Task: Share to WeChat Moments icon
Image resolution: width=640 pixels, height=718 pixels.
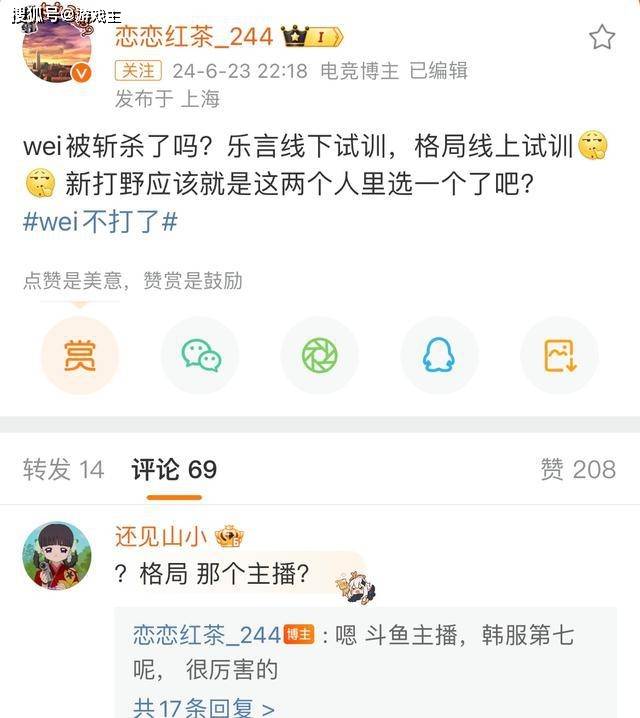Action: 320,356
